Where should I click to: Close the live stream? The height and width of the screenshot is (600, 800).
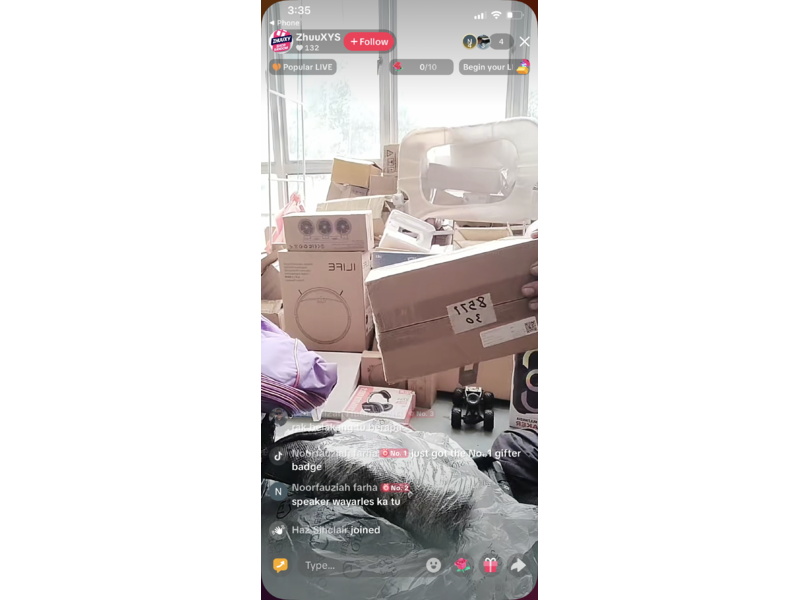click(524, 42)
